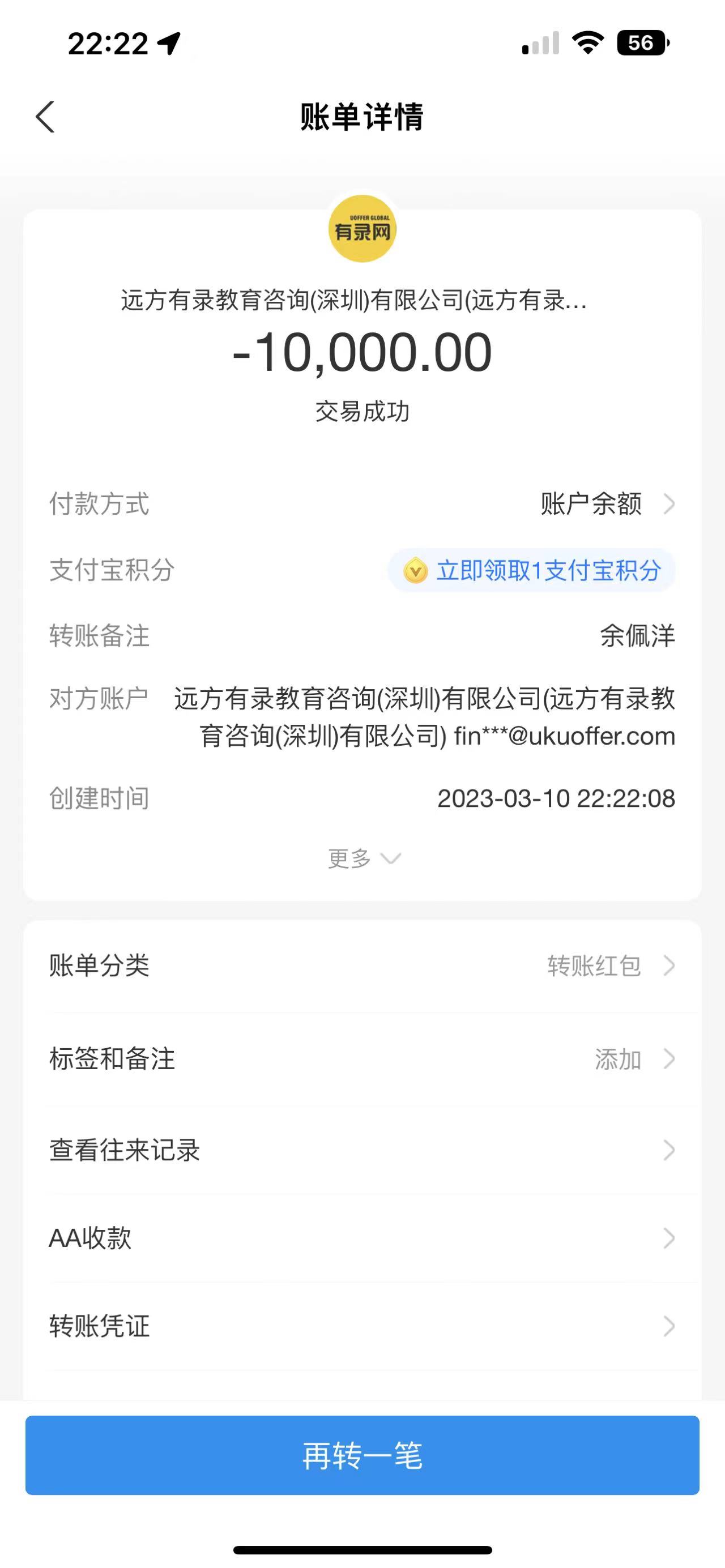Open 查看往来记录 row
The width and height of the screenshot is (725, 1568).
pos(362,1151)
